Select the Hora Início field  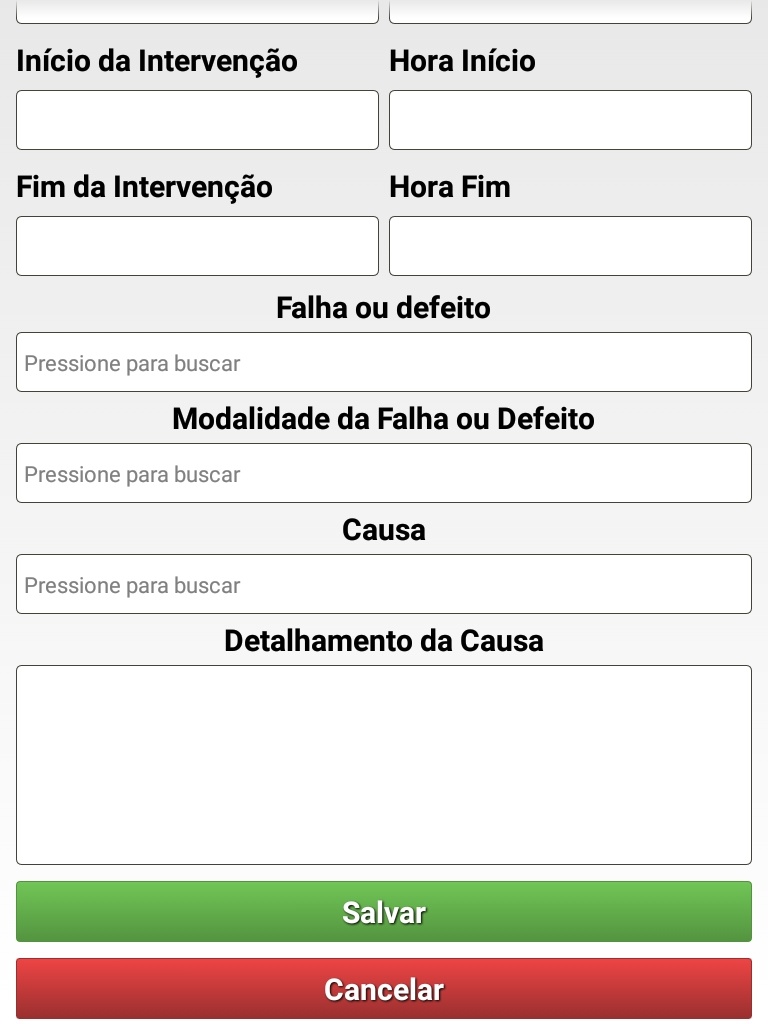point(570,120)
